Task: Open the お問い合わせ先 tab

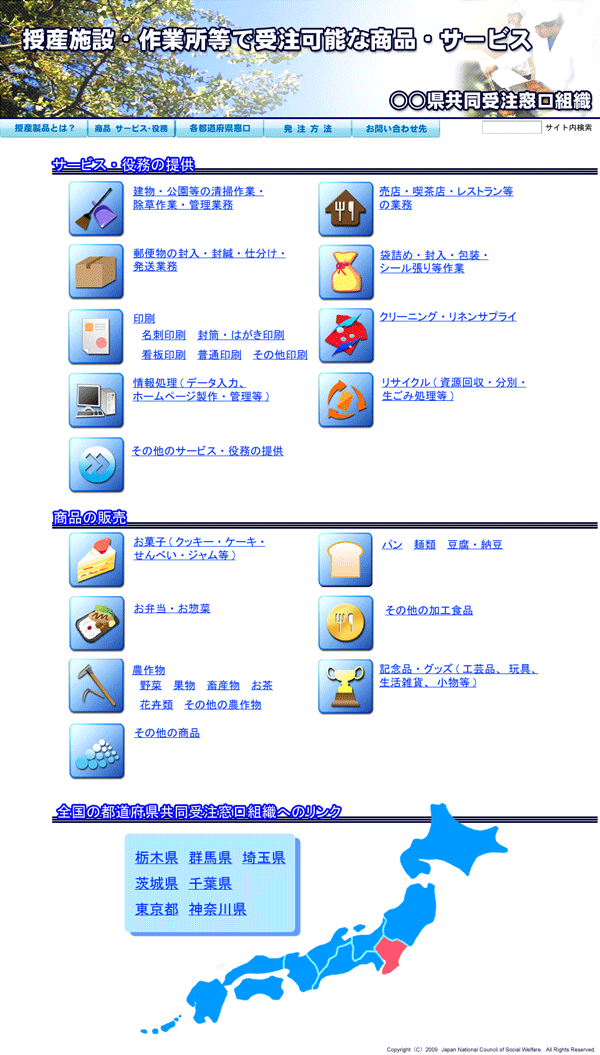Action: (395, 129)
